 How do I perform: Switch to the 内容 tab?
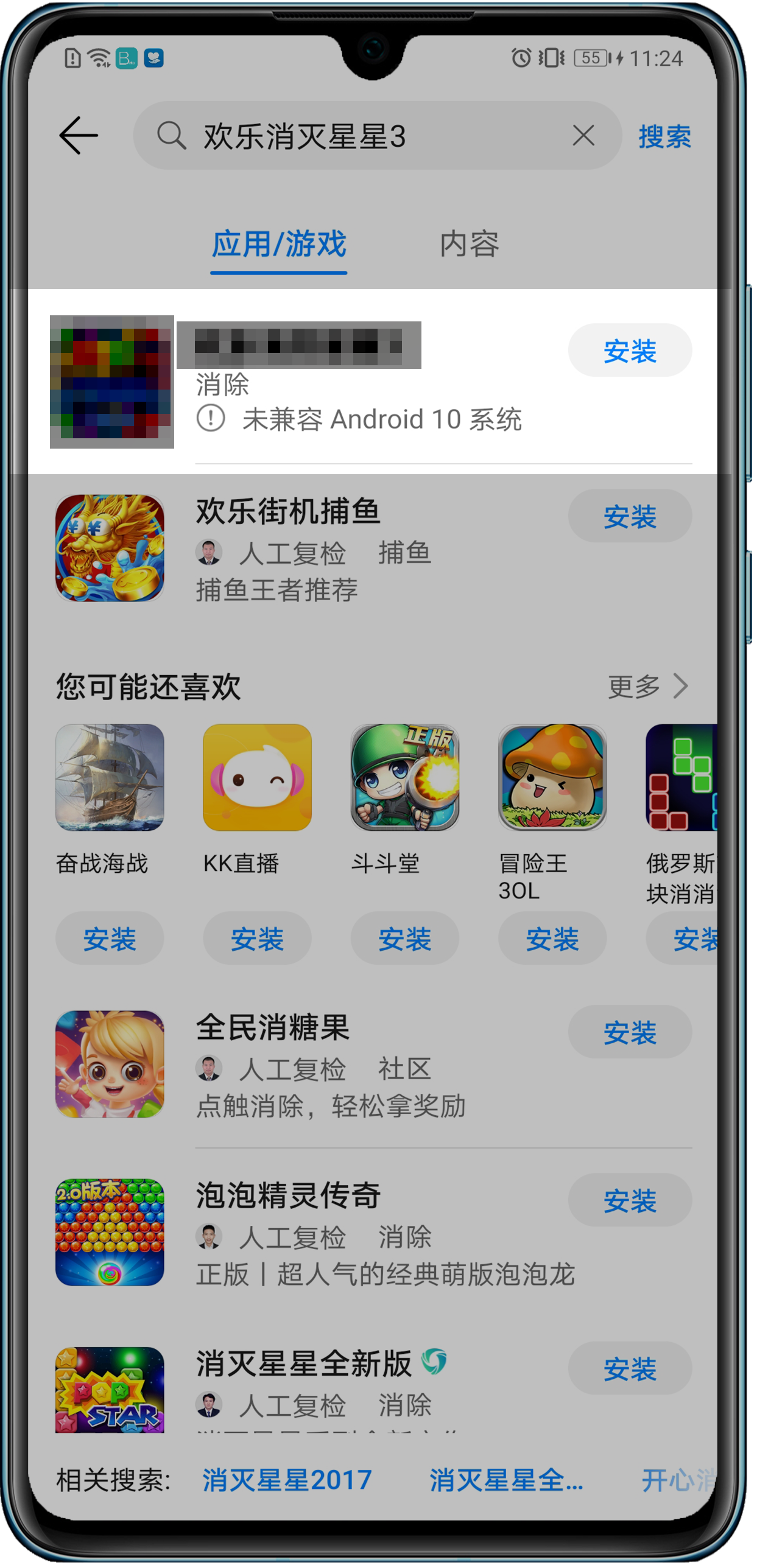(x=469, y=245)
